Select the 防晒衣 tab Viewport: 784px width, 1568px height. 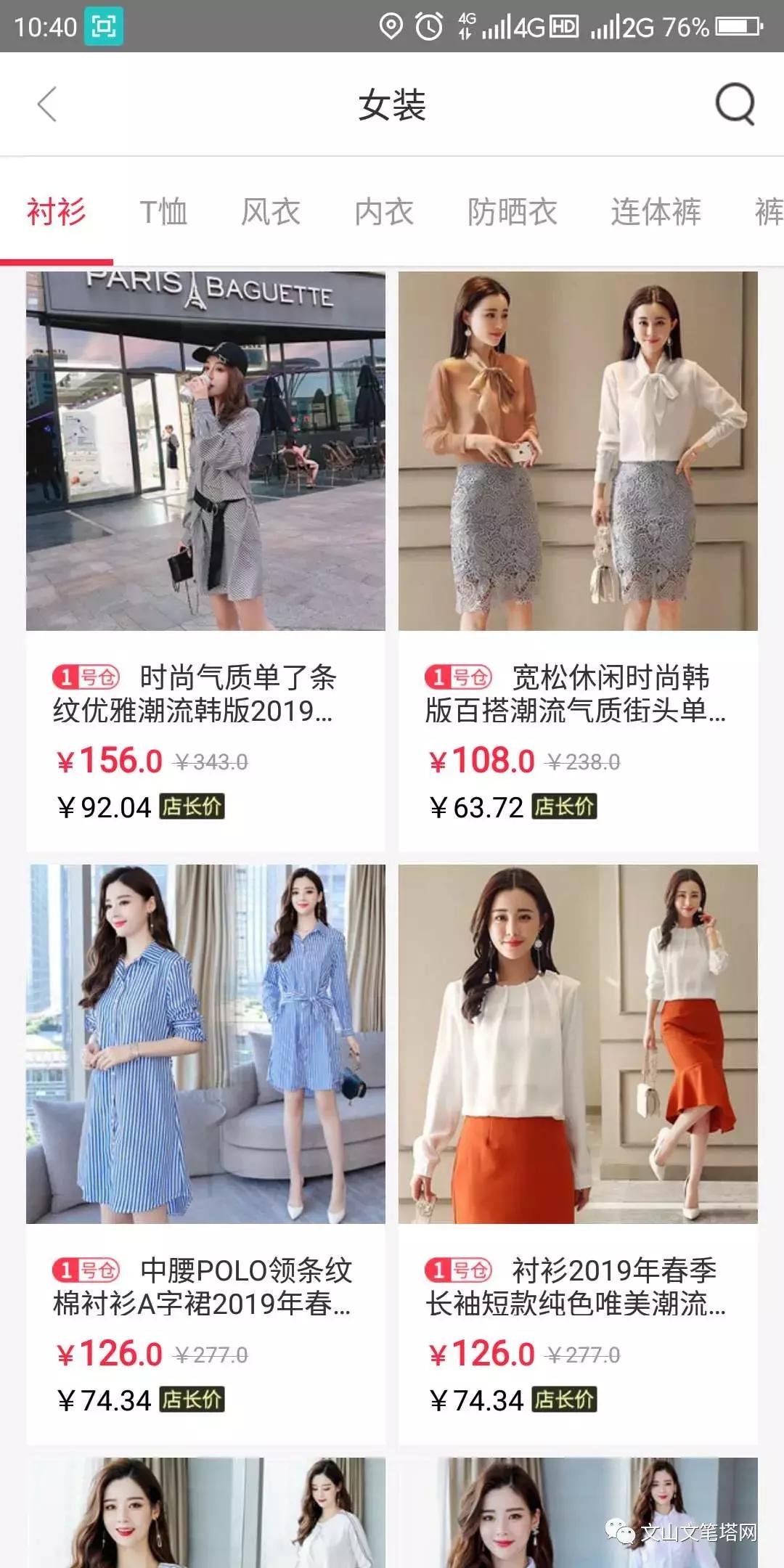tap(512, 212)
